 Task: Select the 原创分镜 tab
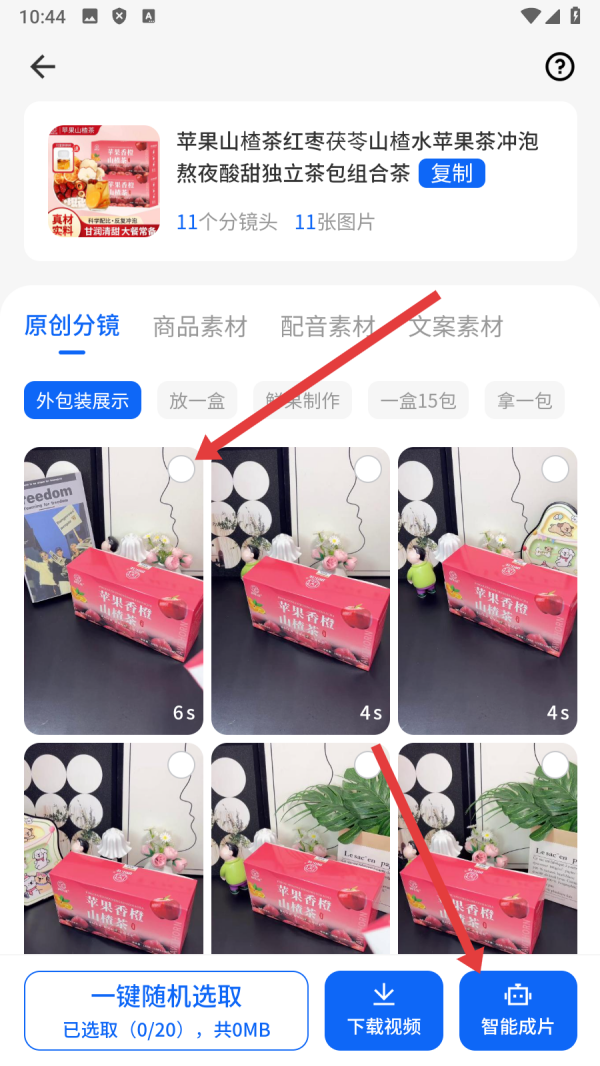(x=72, y=326)
